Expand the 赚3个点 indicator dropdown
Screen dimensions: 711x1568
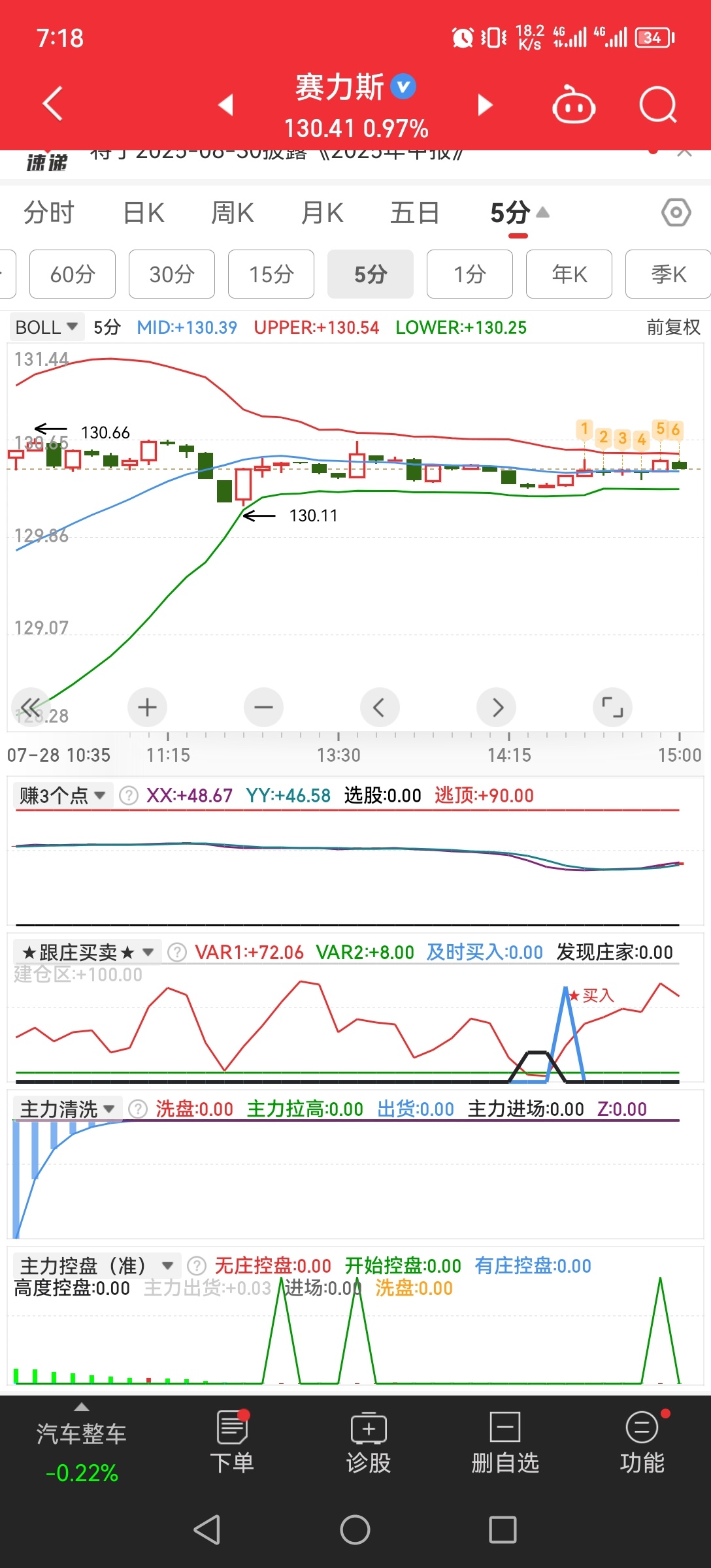click(63, 795)
